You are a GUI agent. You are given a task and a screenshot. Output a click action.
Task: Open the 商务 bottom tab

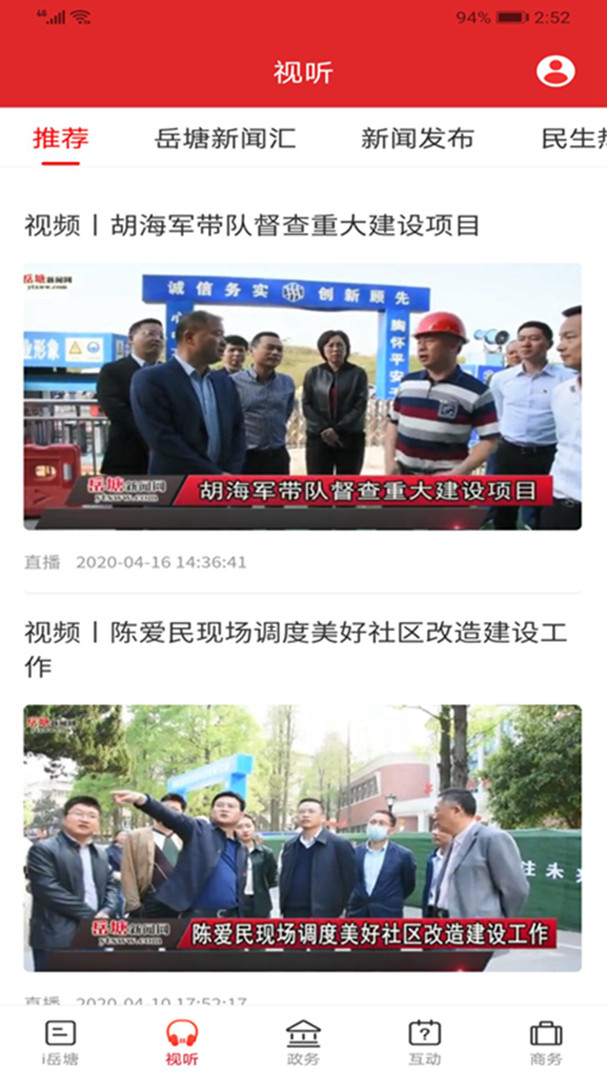[x=546, y=1042]
